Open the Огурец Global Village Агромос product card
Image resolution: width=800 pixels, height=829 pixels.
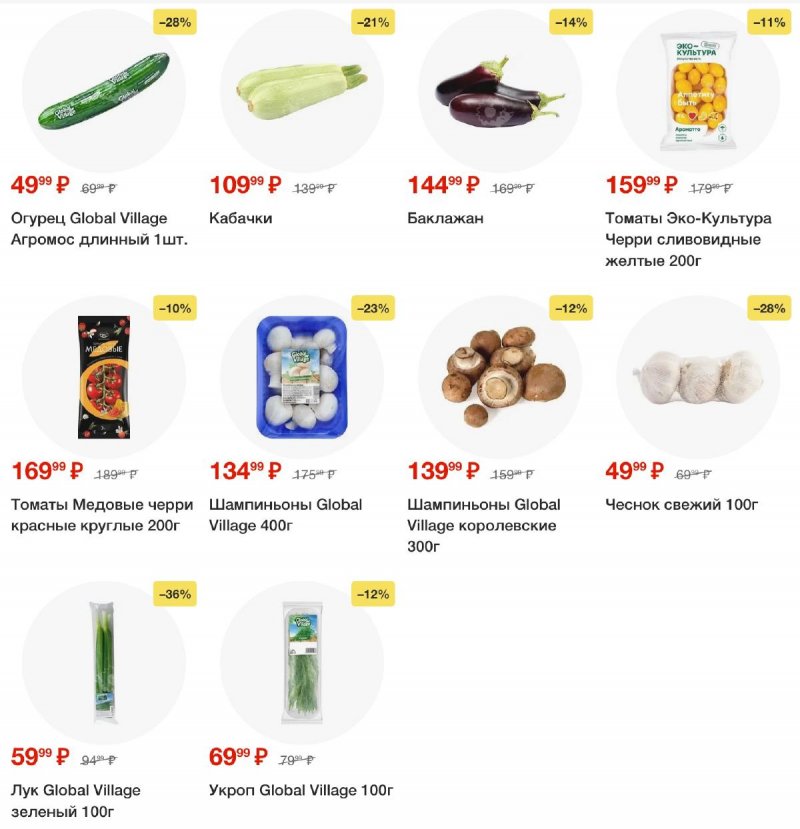click(103, 91)
